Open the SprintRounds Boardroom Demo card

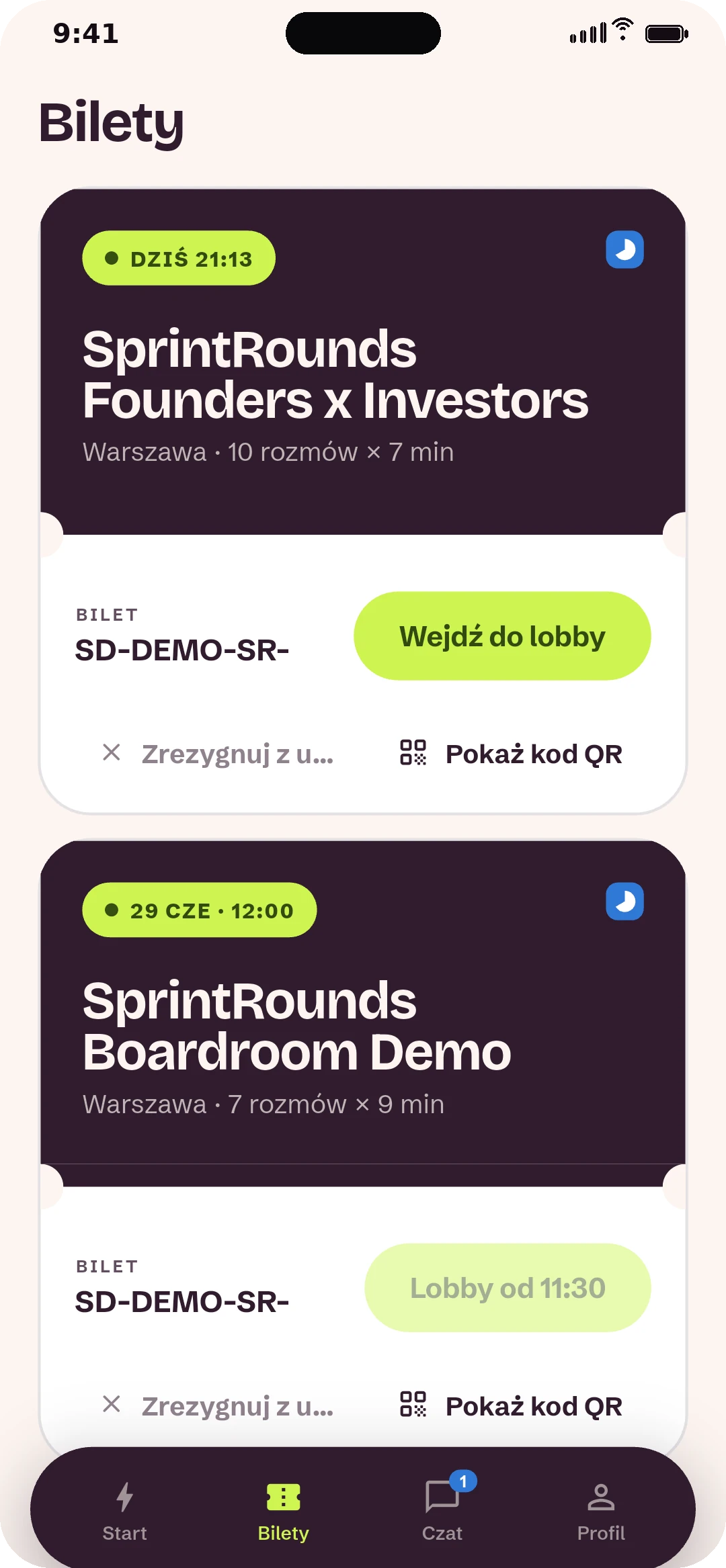tap(363, 1013)
